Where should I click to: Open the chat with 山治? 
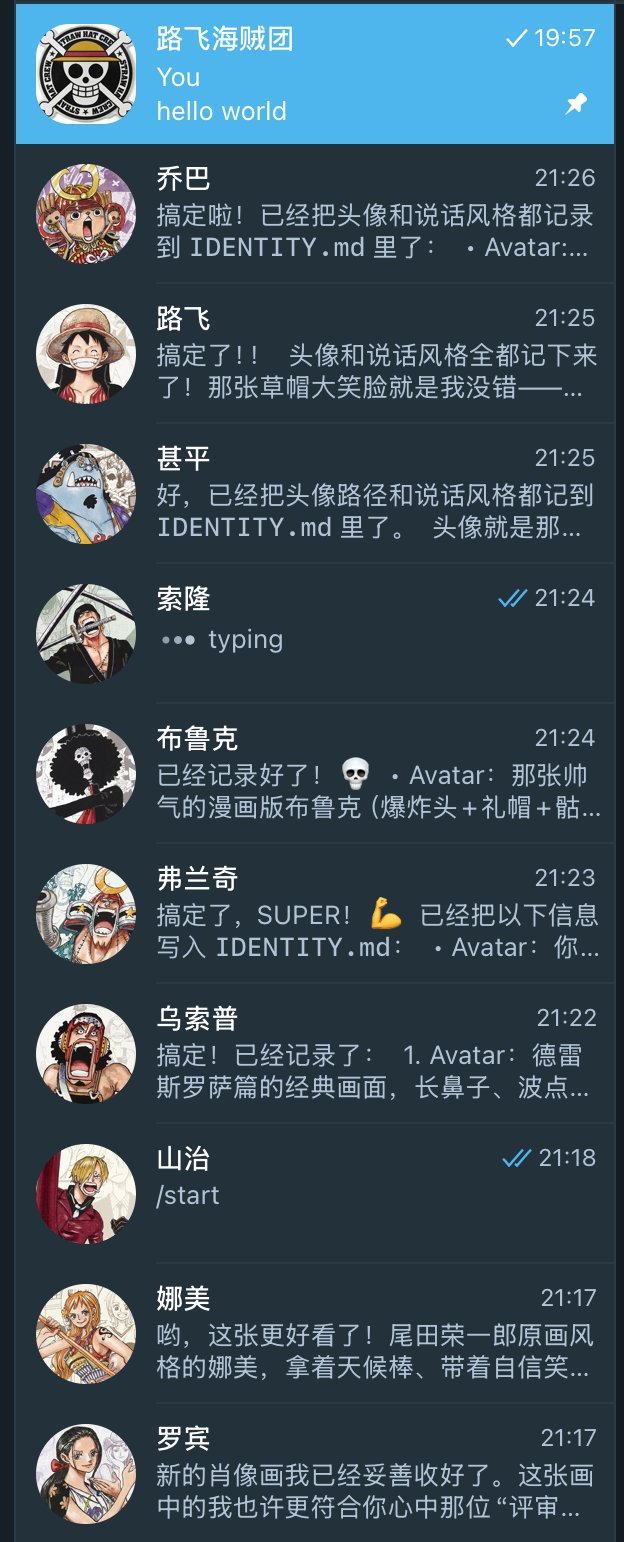click(x=314, y=1193)
